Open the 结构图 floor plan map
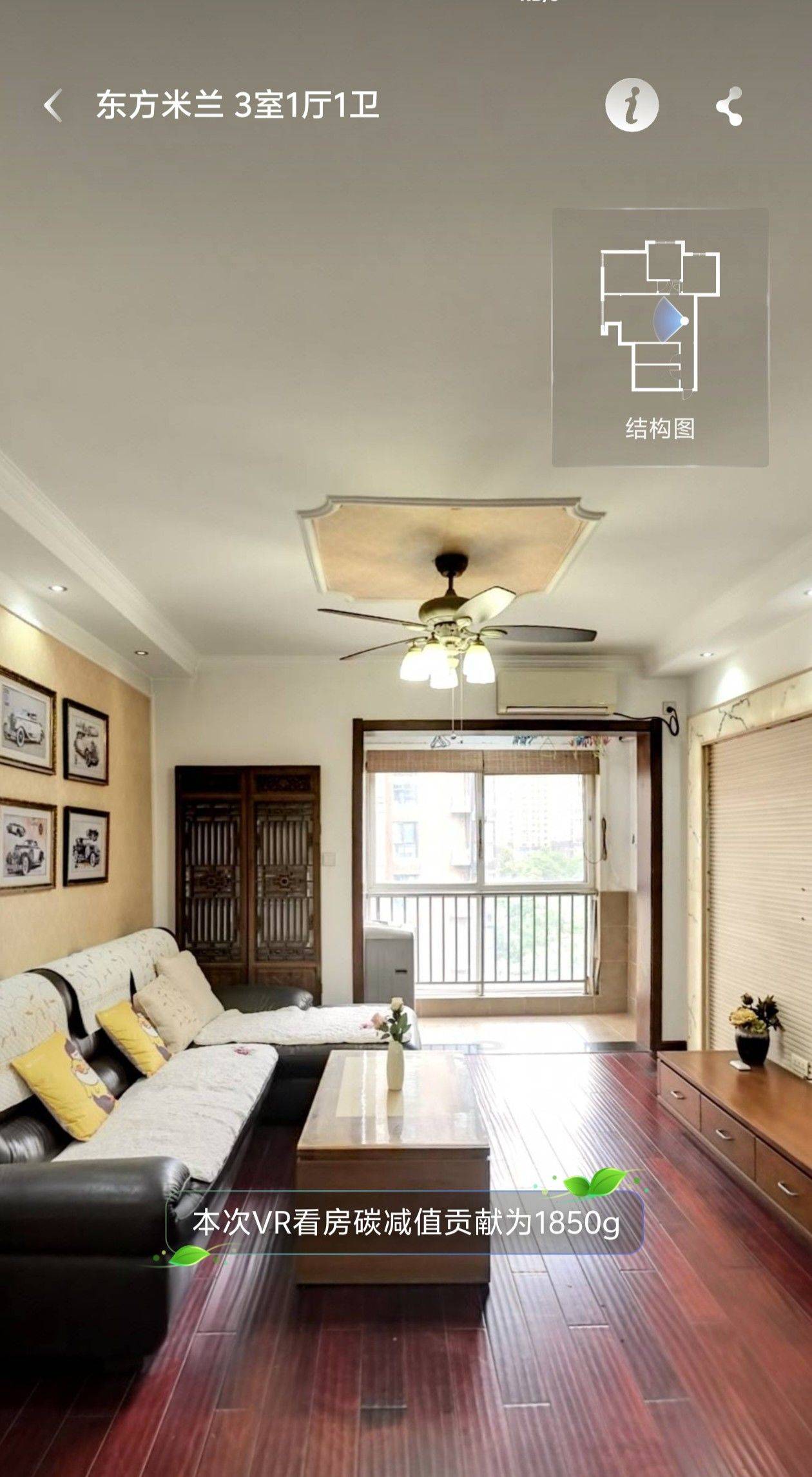This screenshot has width=812, height=1477. tap(660, 337)
